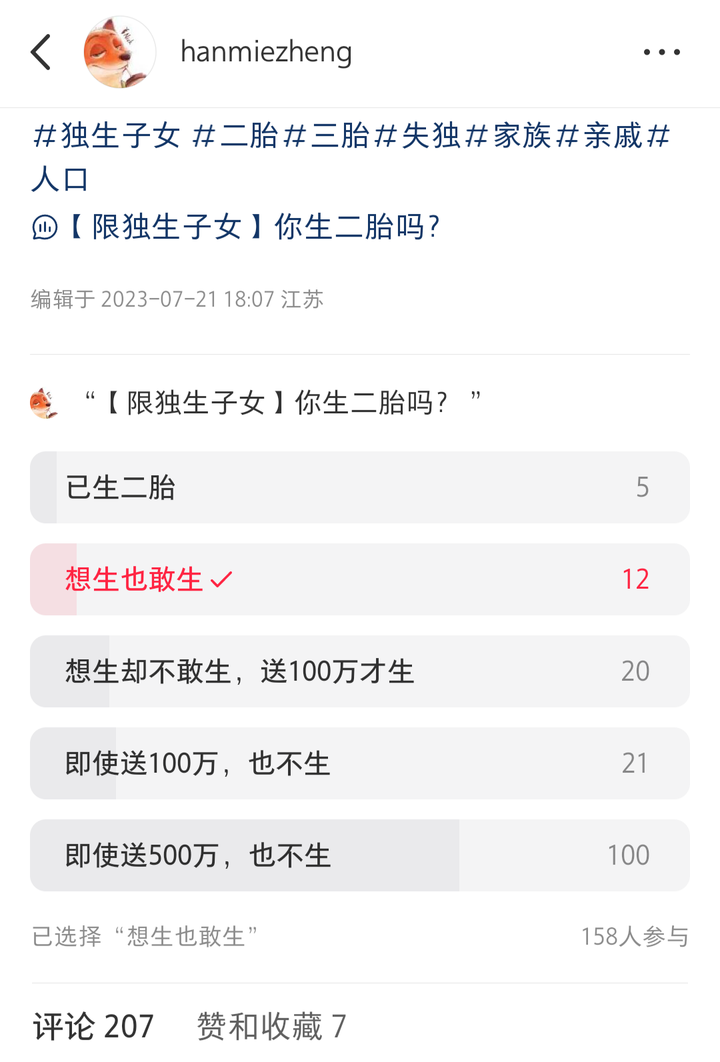Go back using the top-left arrow
This screenshot has width=720, height=1062.
(41, 52)
